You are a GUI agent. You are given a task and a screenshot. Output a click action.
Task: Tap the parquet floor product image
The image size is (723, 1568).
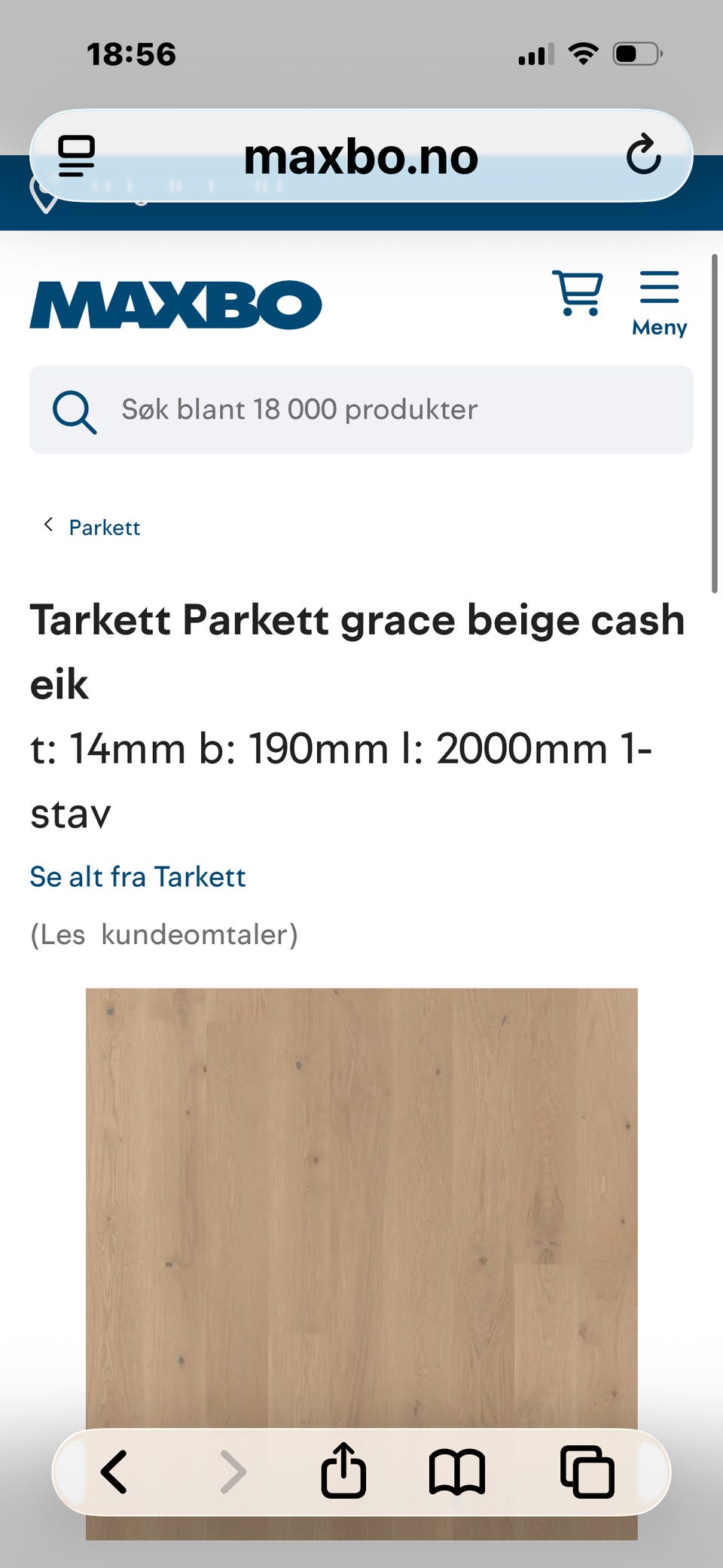[361, 1206]
